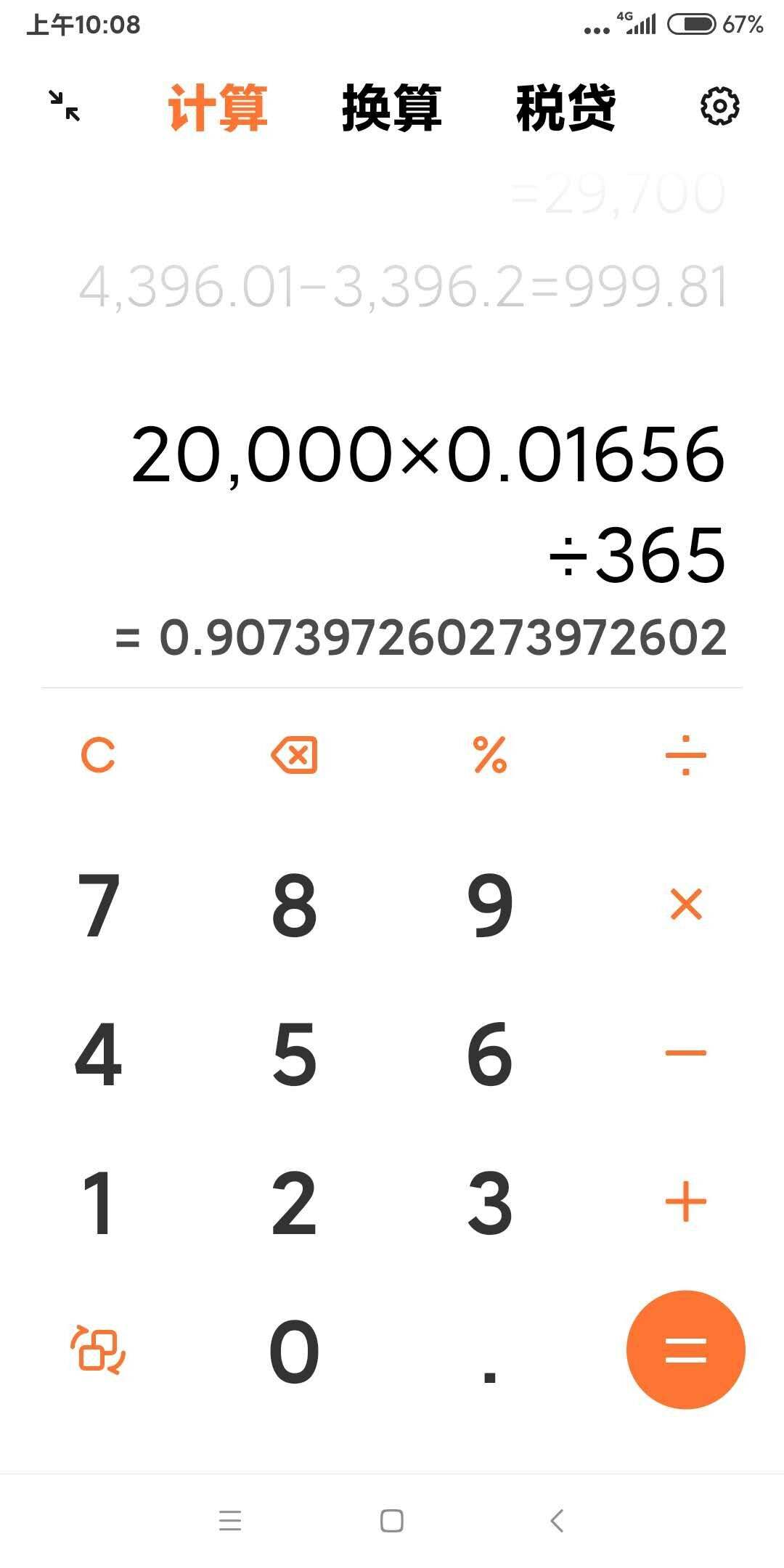The width and height of the screenshot is (784, 1568).
Task: Enter digit 0
Action: tap(294, 1350)
